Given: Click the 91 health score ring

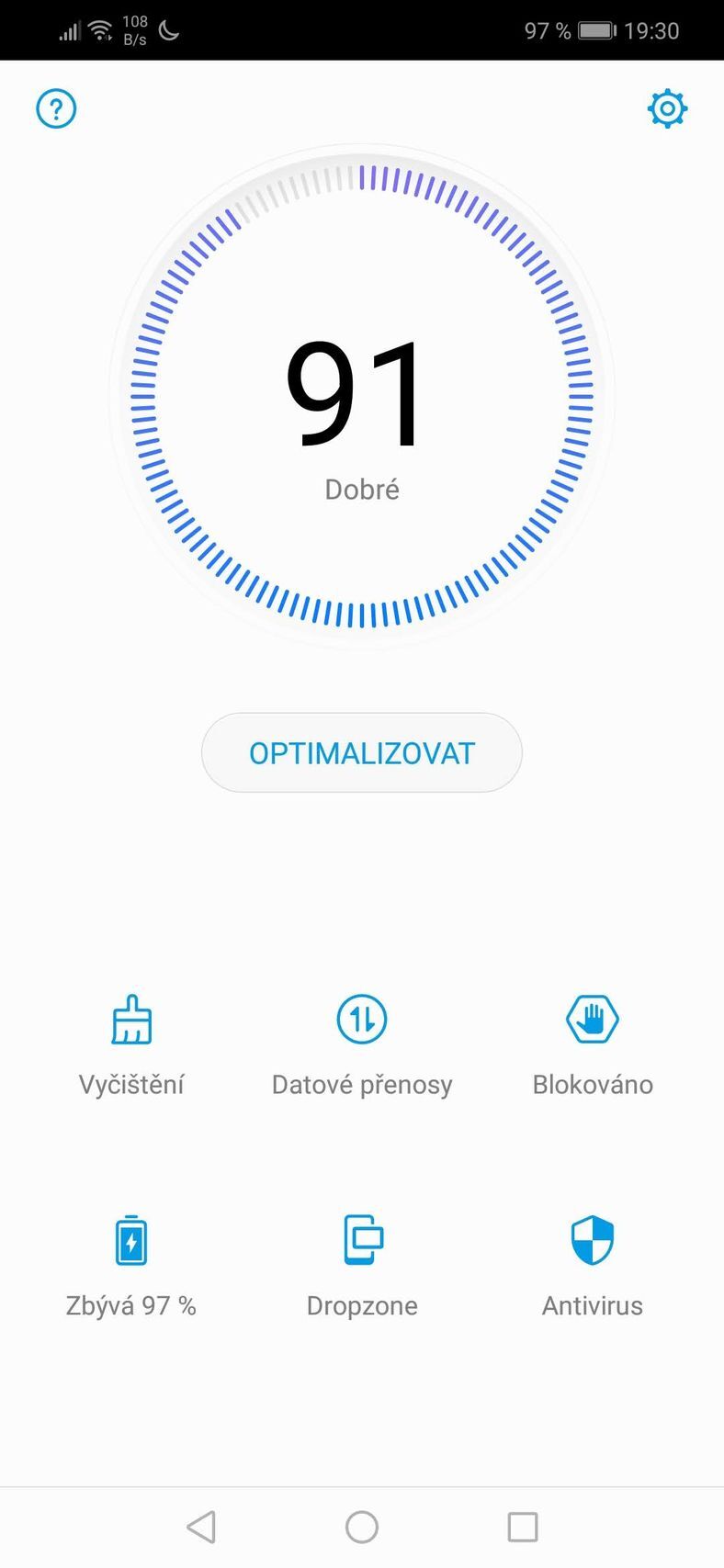Looking at the screenshot, I should click(x=361, y=395).
